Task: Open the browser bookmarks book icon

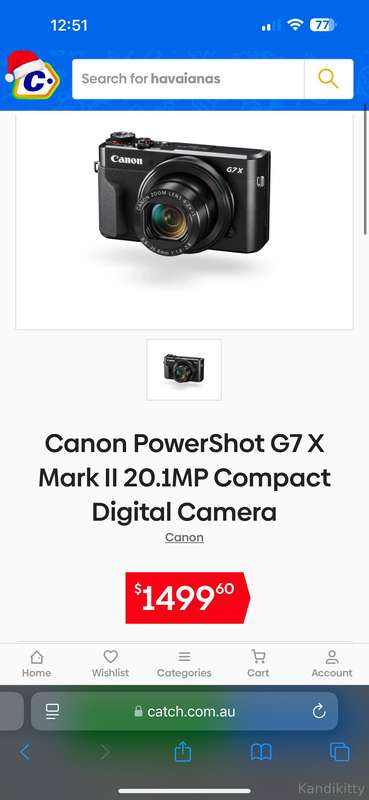Action: pyautogui.click(x=261, y=752)
